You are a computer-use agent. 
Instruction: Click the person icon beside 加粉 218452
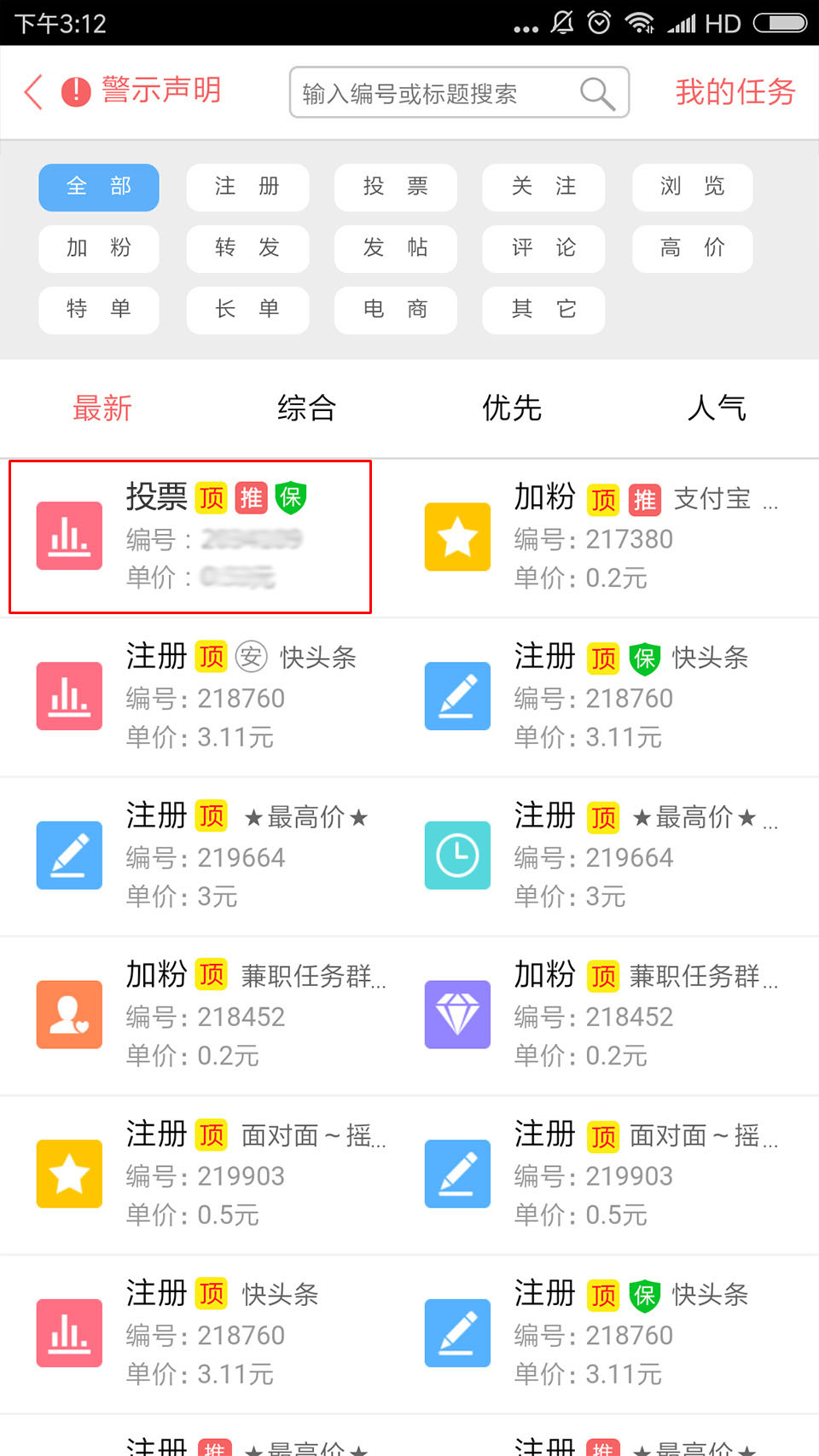point(69,1015)
